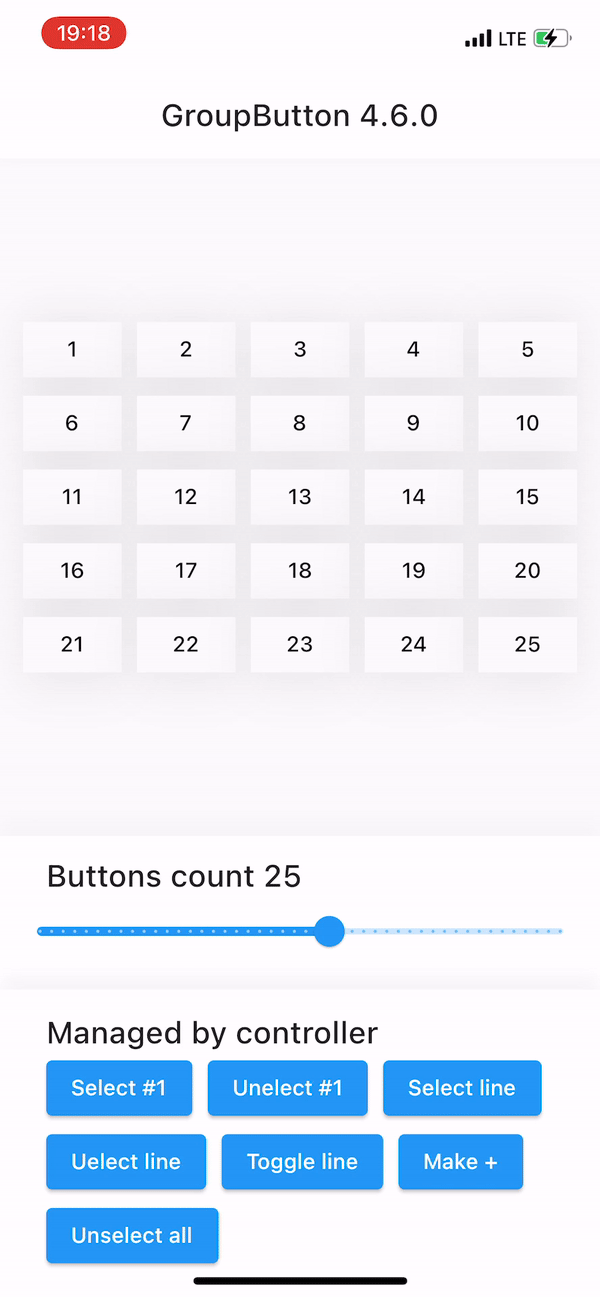Viewport: 600px width, 1297px height.
Task: Select button 21 in the grid
Action: point(72,645)
